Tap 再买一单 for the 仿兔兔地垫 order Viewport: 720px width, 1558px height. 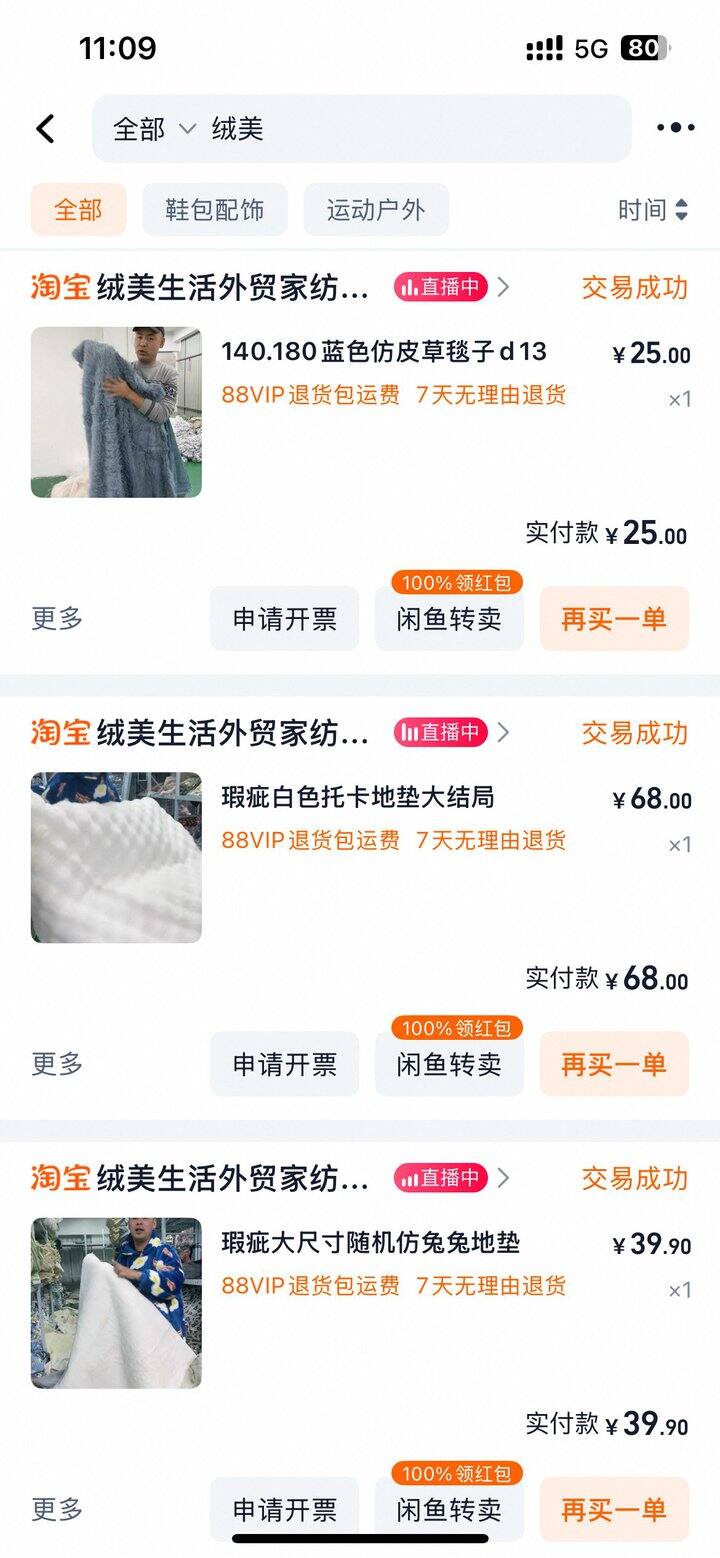614,1509
